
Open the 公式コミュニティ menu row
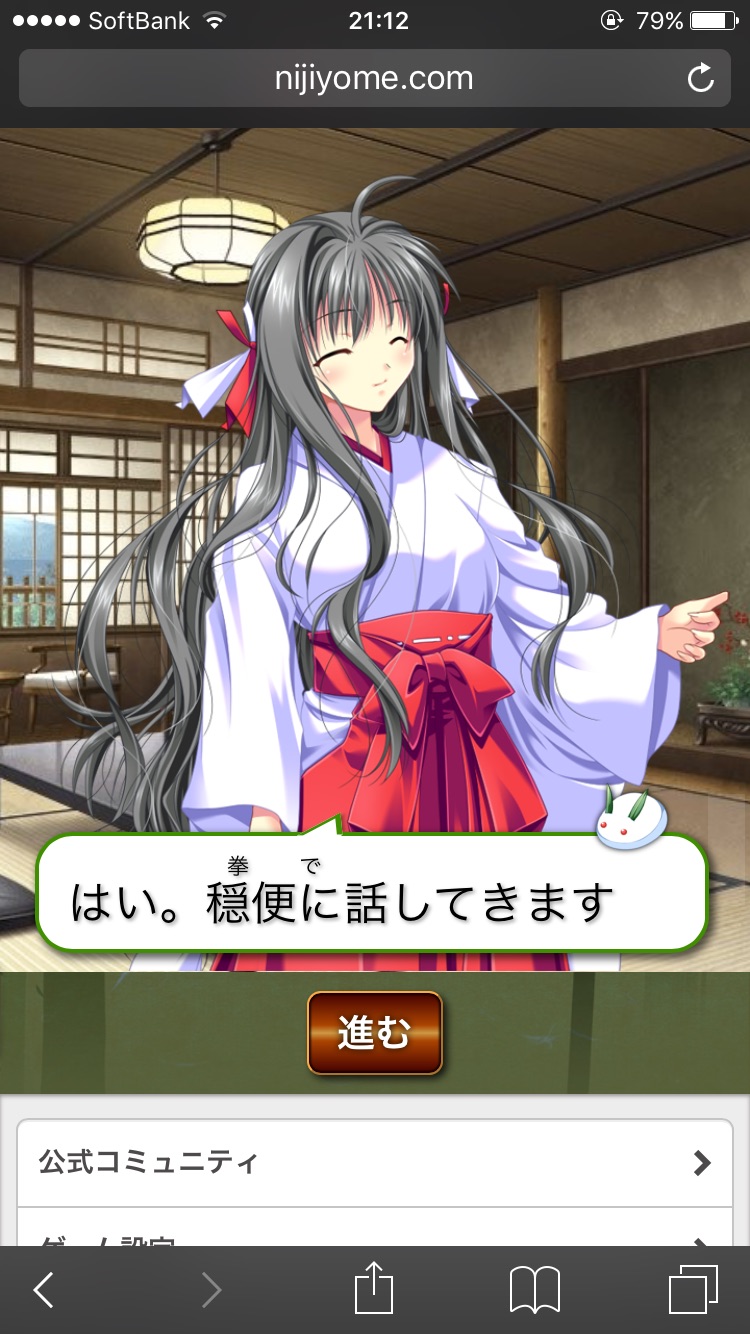click(x=374, y=1163)
